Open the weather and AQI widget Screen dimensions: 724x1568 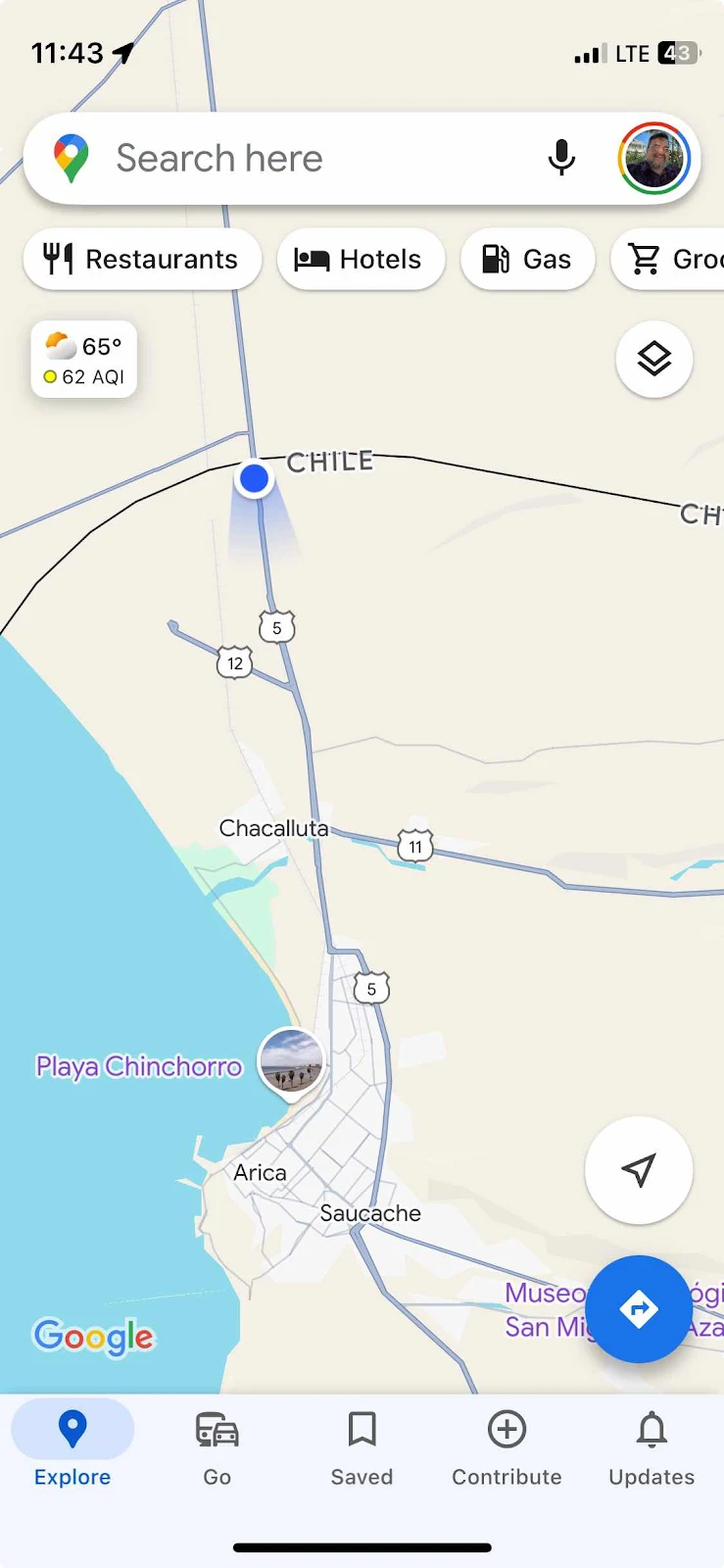84,360
